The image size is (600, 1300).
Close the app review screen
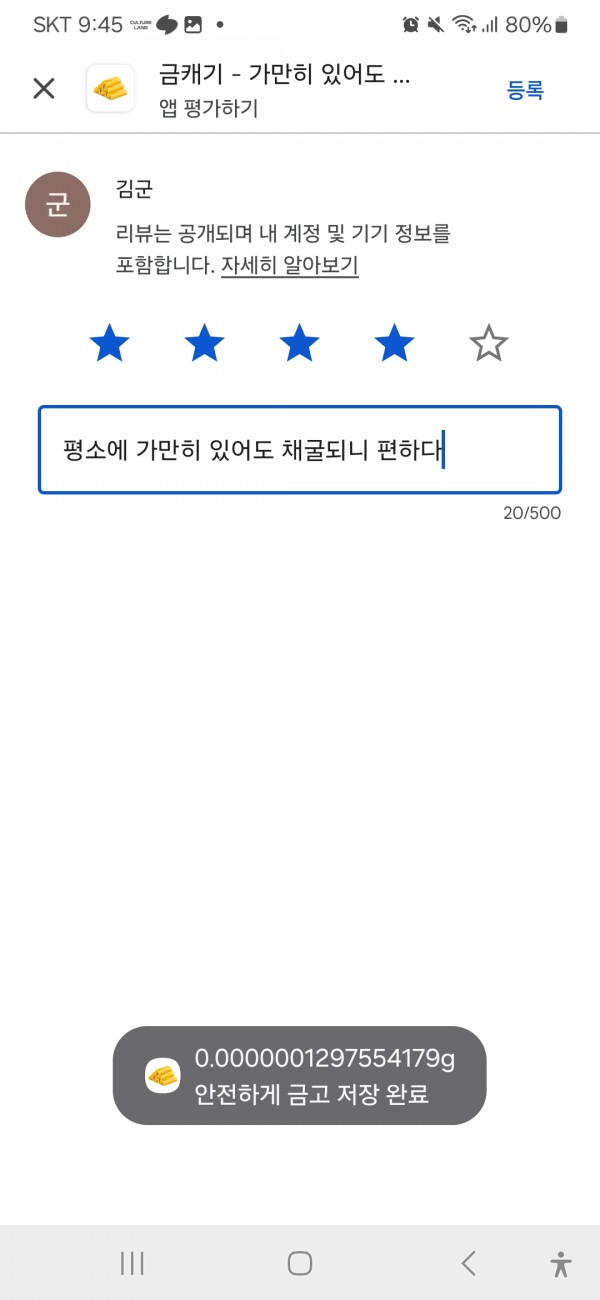coord(44,88)
